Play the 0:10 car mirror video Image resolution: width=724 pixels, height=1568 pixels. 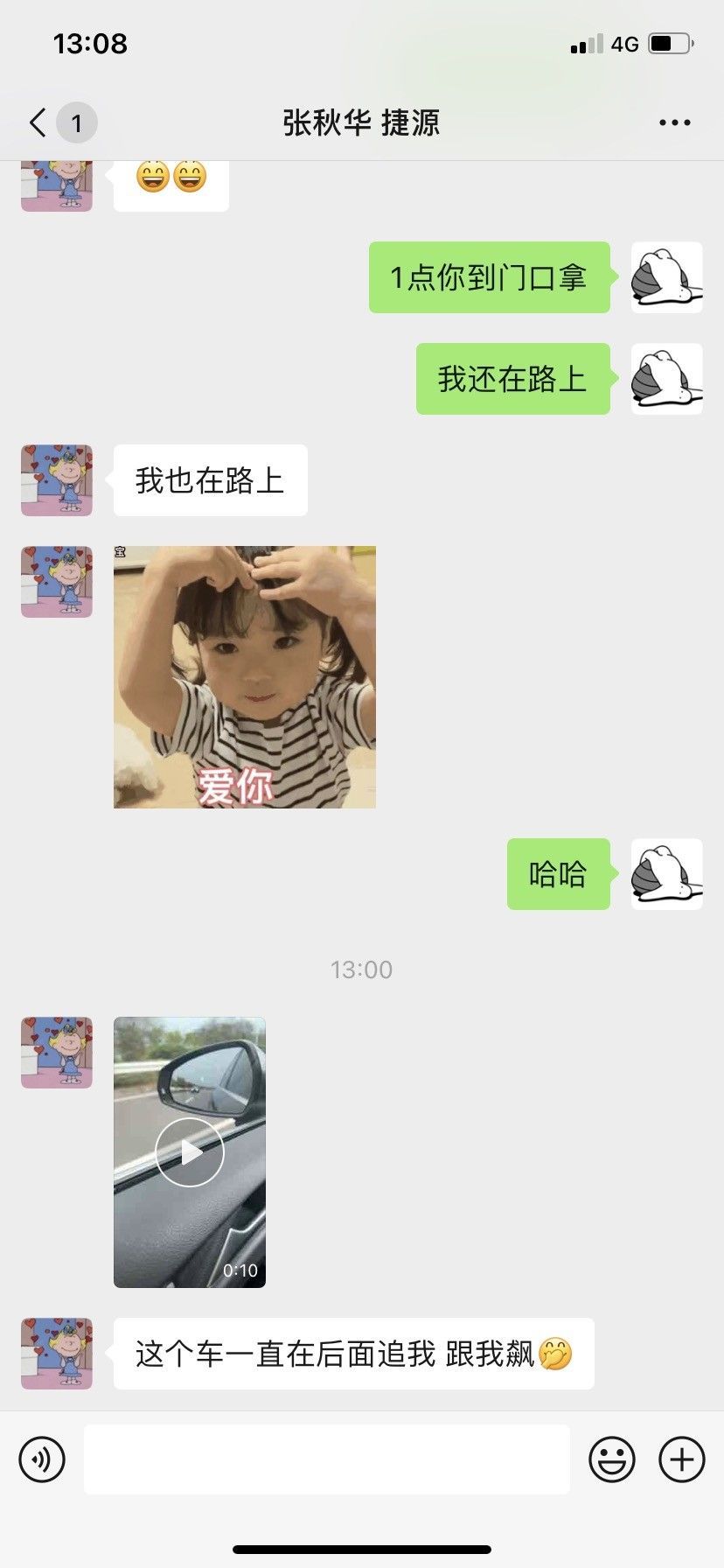pyautogui.click(x=190, y=1151)
